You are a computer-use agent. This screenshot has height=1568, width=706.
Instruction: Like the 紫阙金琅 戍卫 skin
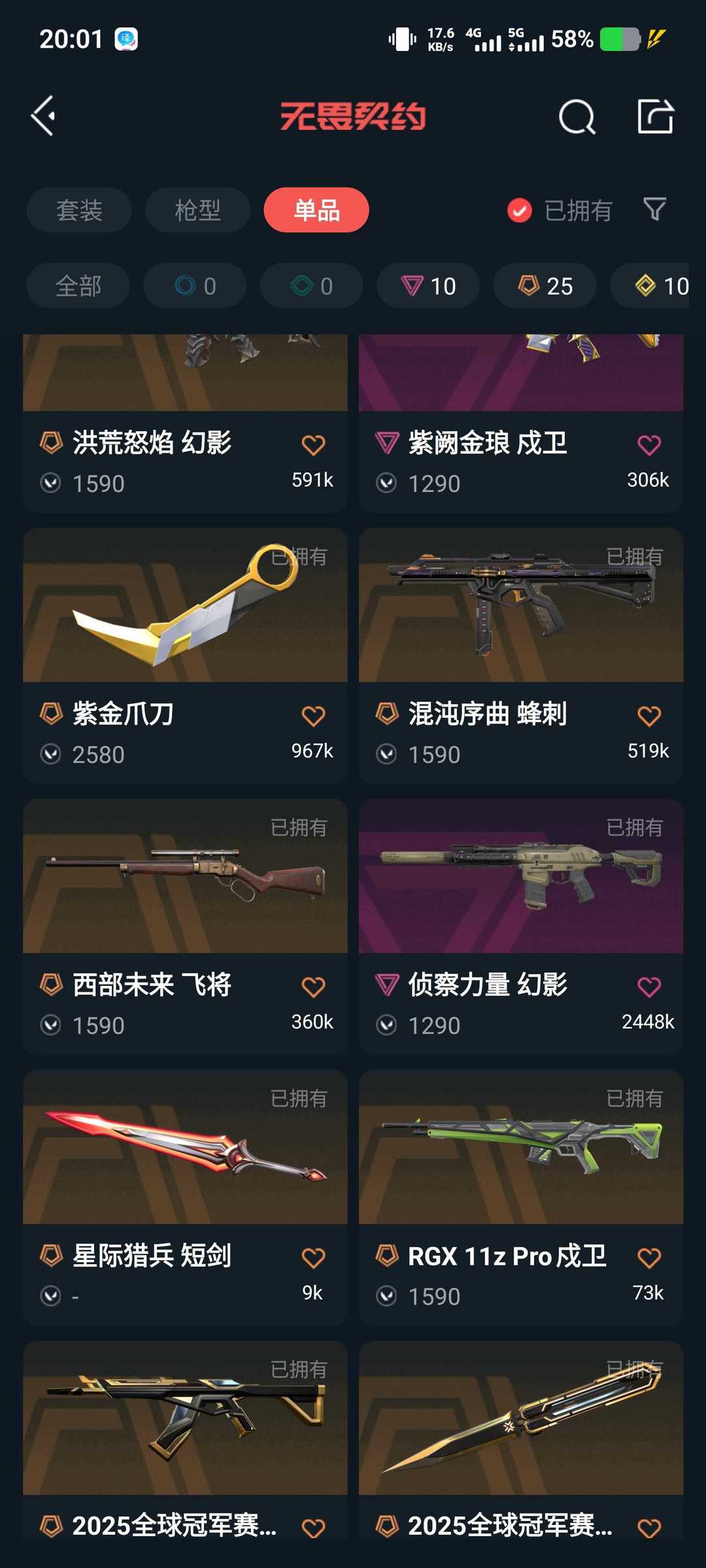(x=648, y=445)
